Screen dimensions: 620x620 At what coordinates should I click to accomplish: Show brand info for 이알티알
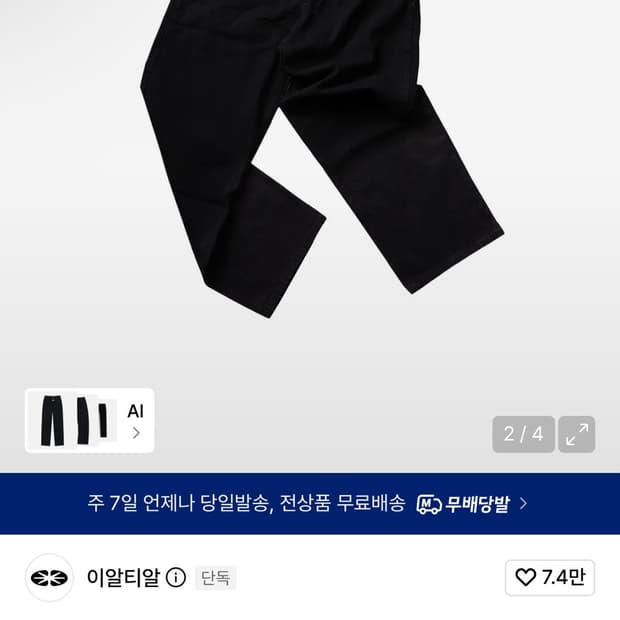(176, 578)
